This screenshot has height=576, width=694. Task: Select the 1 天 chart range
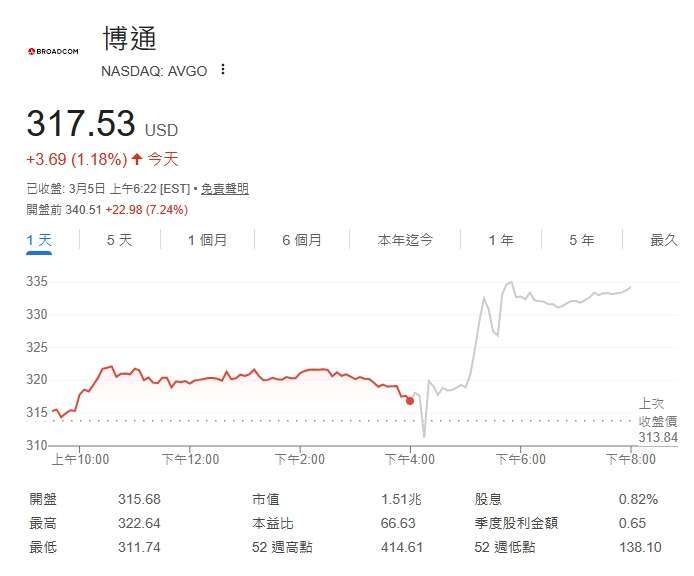39,240
